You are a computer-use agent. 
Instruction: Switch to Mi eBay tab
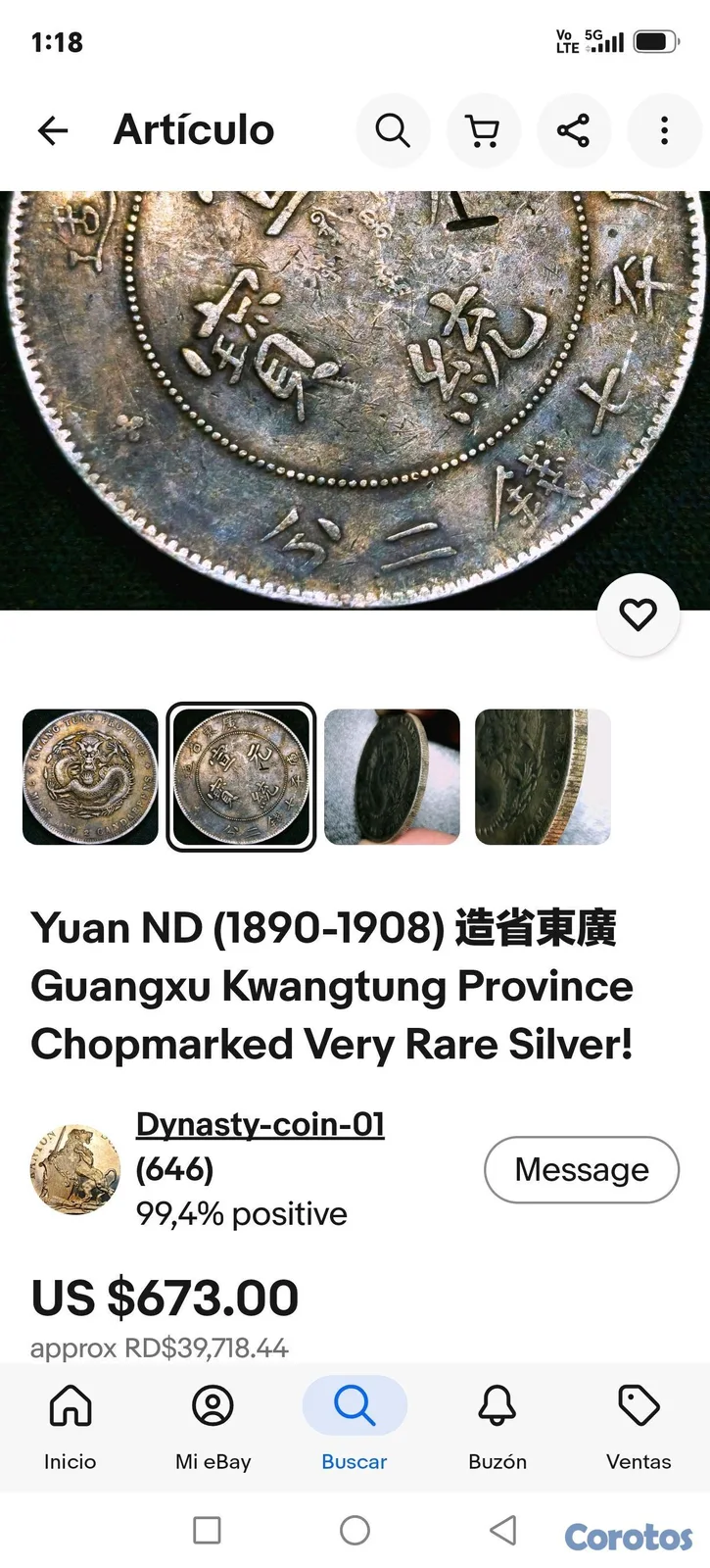[213, 1427]
